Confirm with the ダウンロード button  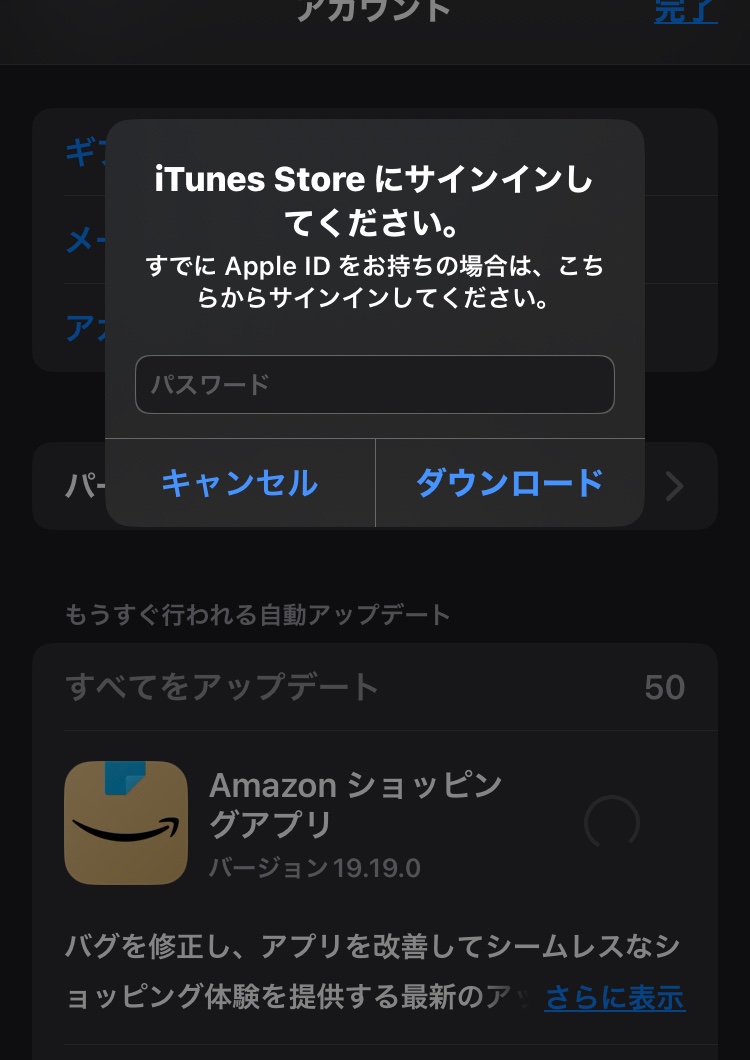pyautogui.click(x=509, y=483)
